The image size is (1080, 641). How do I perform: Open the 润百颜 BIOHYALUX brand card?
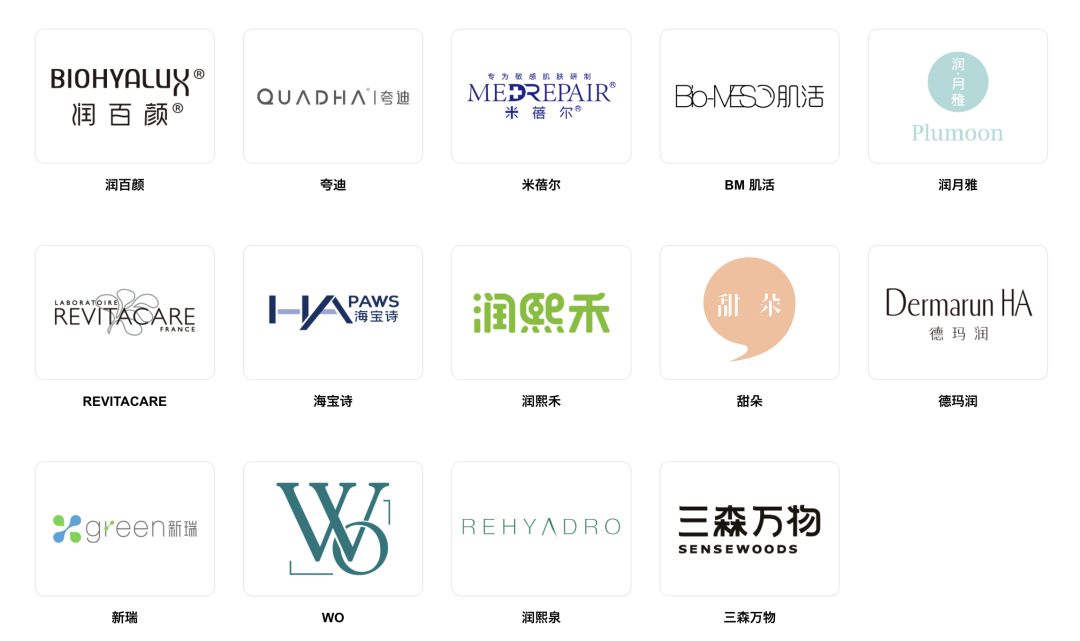point(125,97)
